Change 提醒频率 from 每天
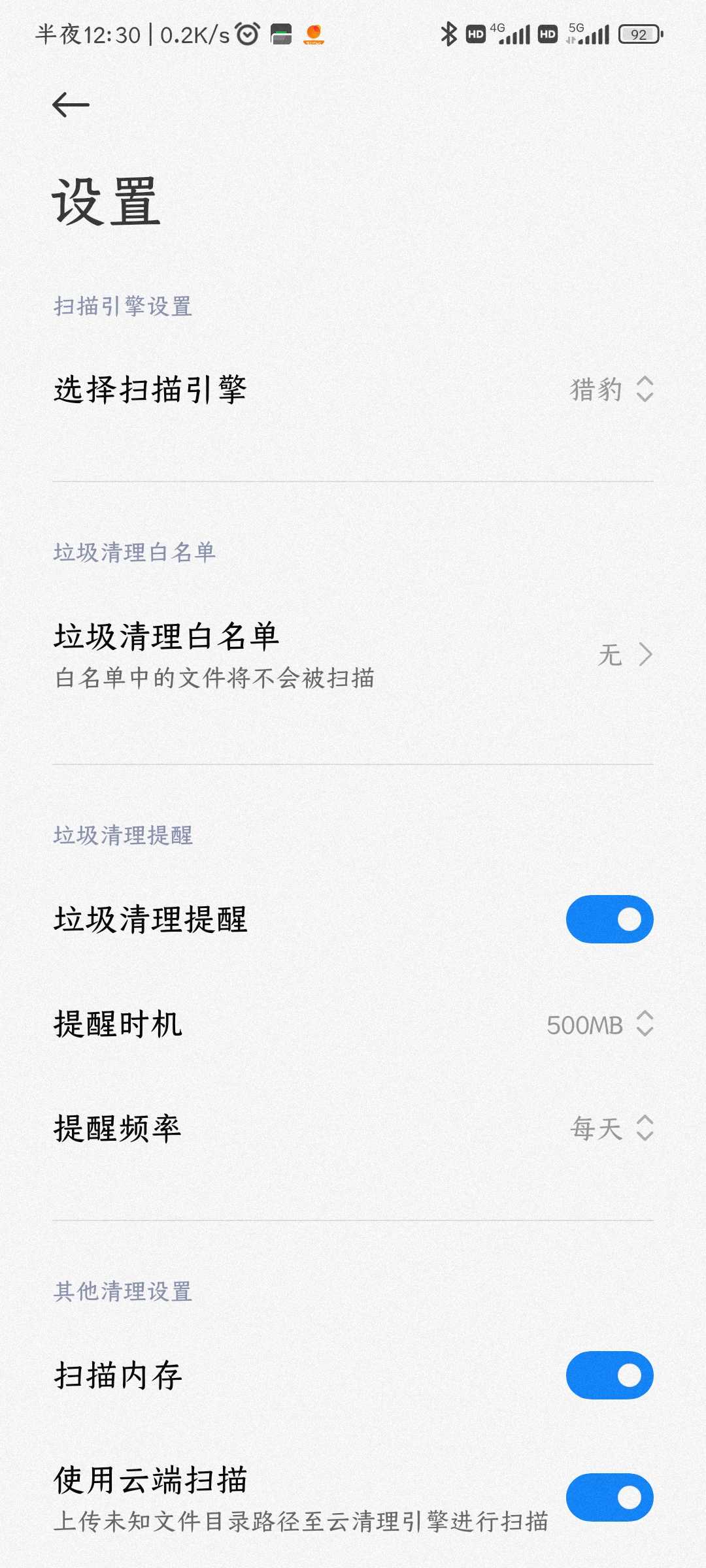 tap(611, 1128)
